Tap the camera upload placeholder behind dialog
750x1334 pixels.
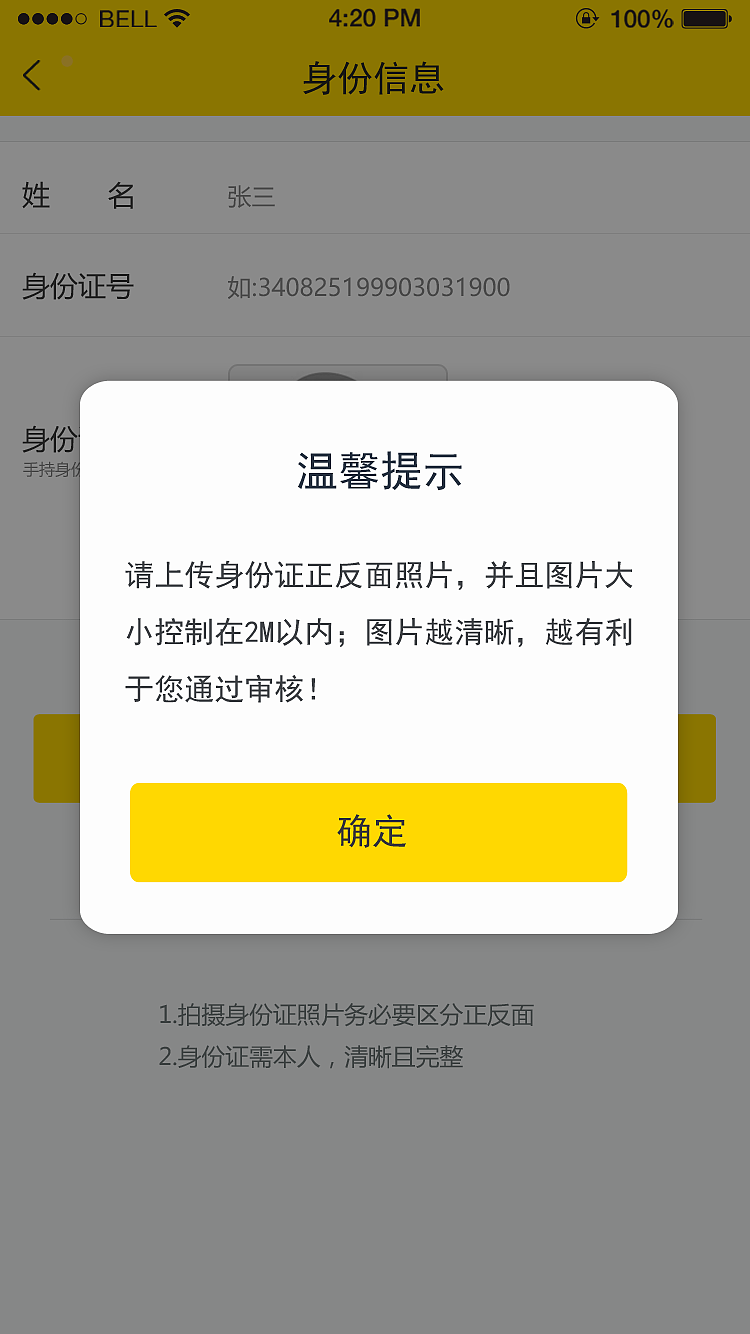click(x=338, y=375)
